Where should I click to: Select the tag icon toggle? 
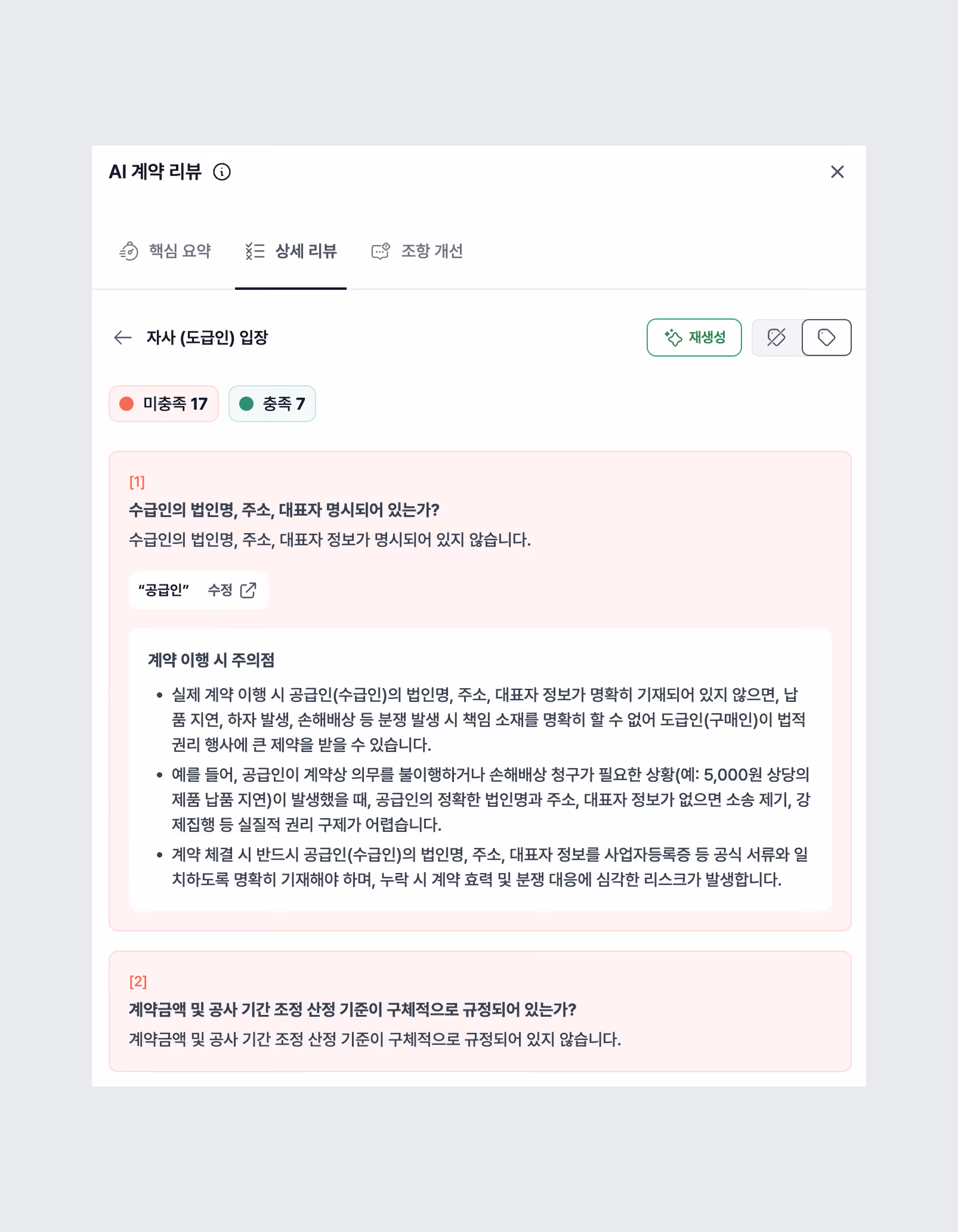(826, 338)
